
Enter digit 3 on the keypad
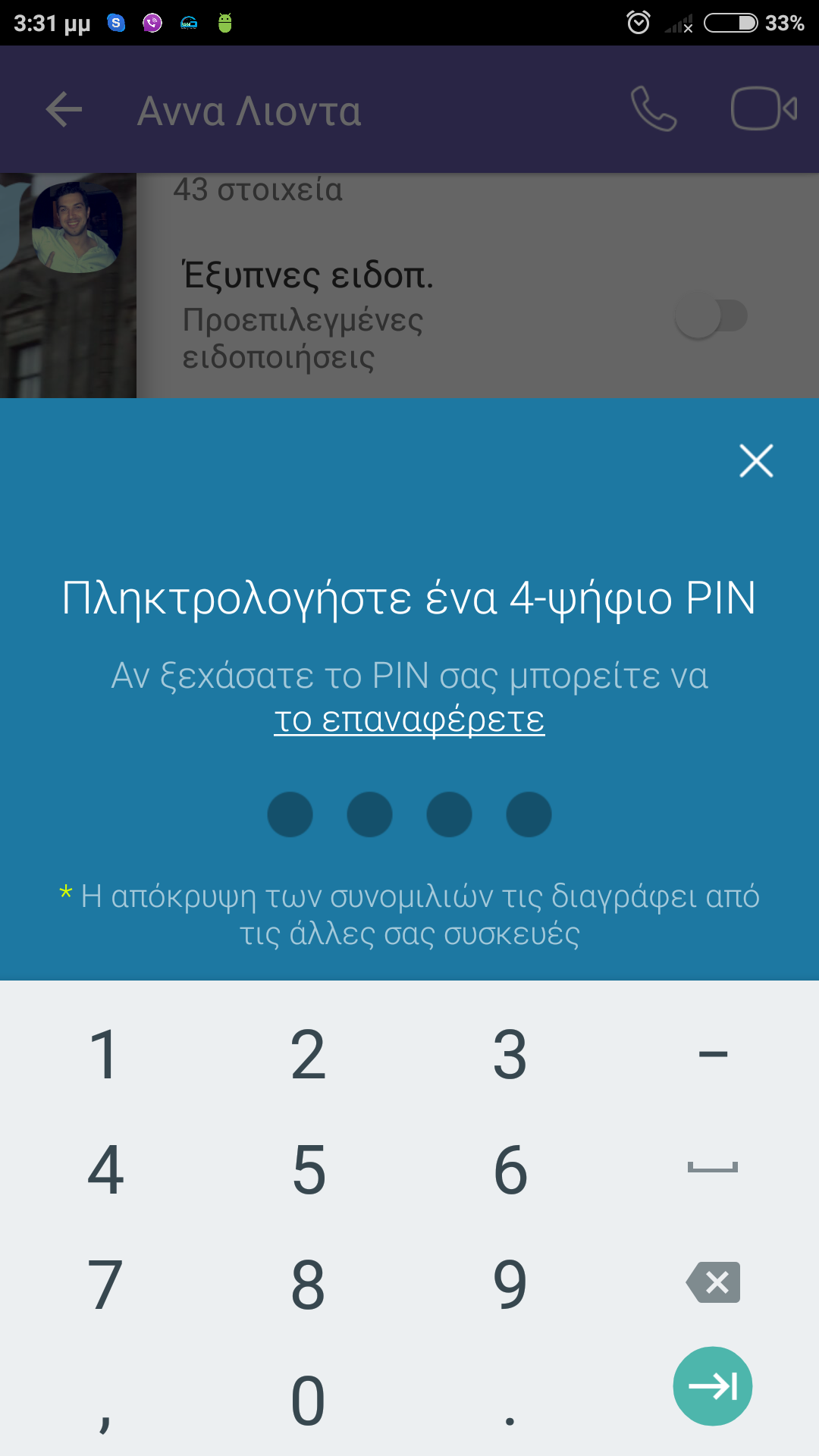click(x=510, y=1054)
